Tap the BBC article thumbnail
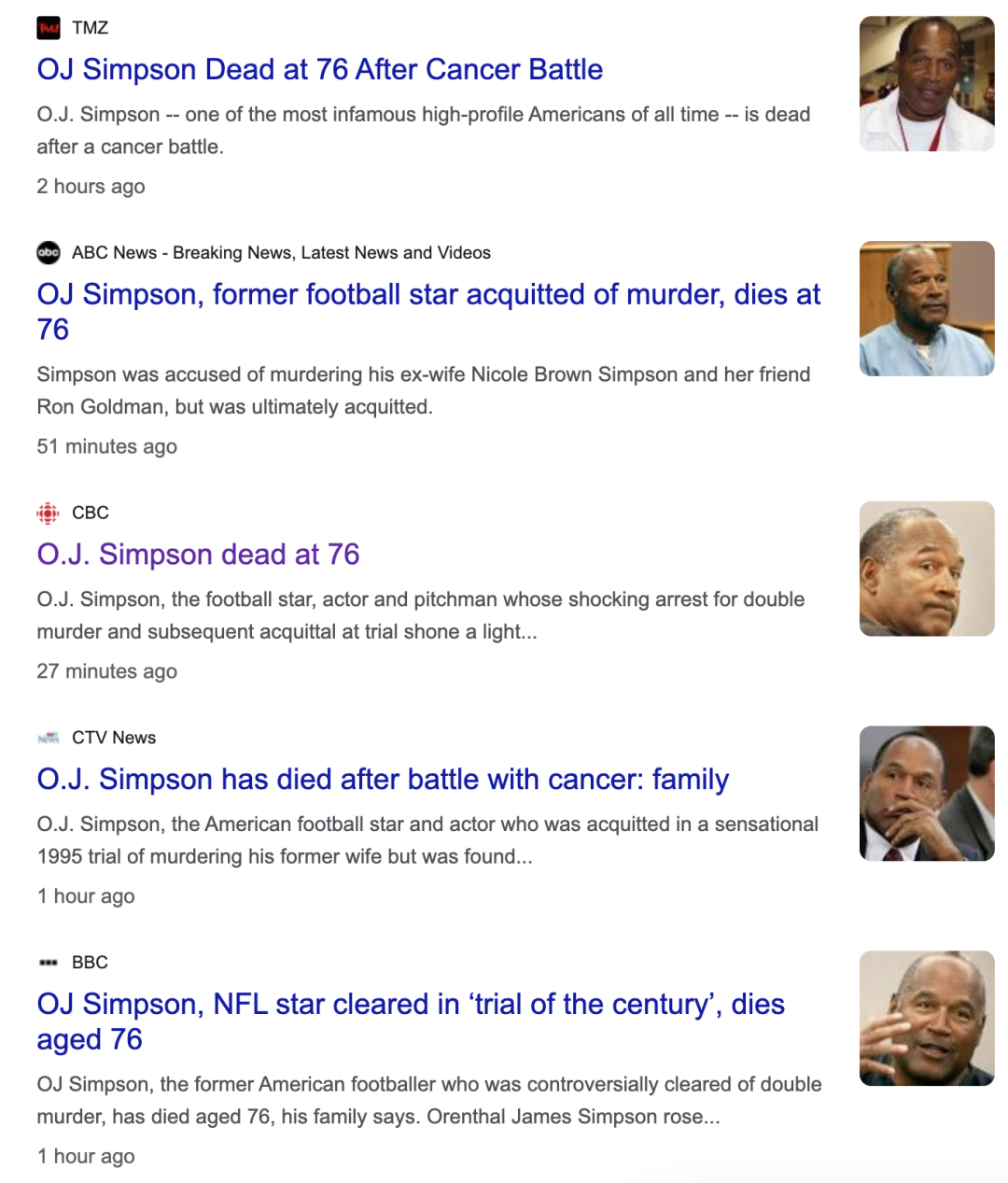 (926, 1019)
